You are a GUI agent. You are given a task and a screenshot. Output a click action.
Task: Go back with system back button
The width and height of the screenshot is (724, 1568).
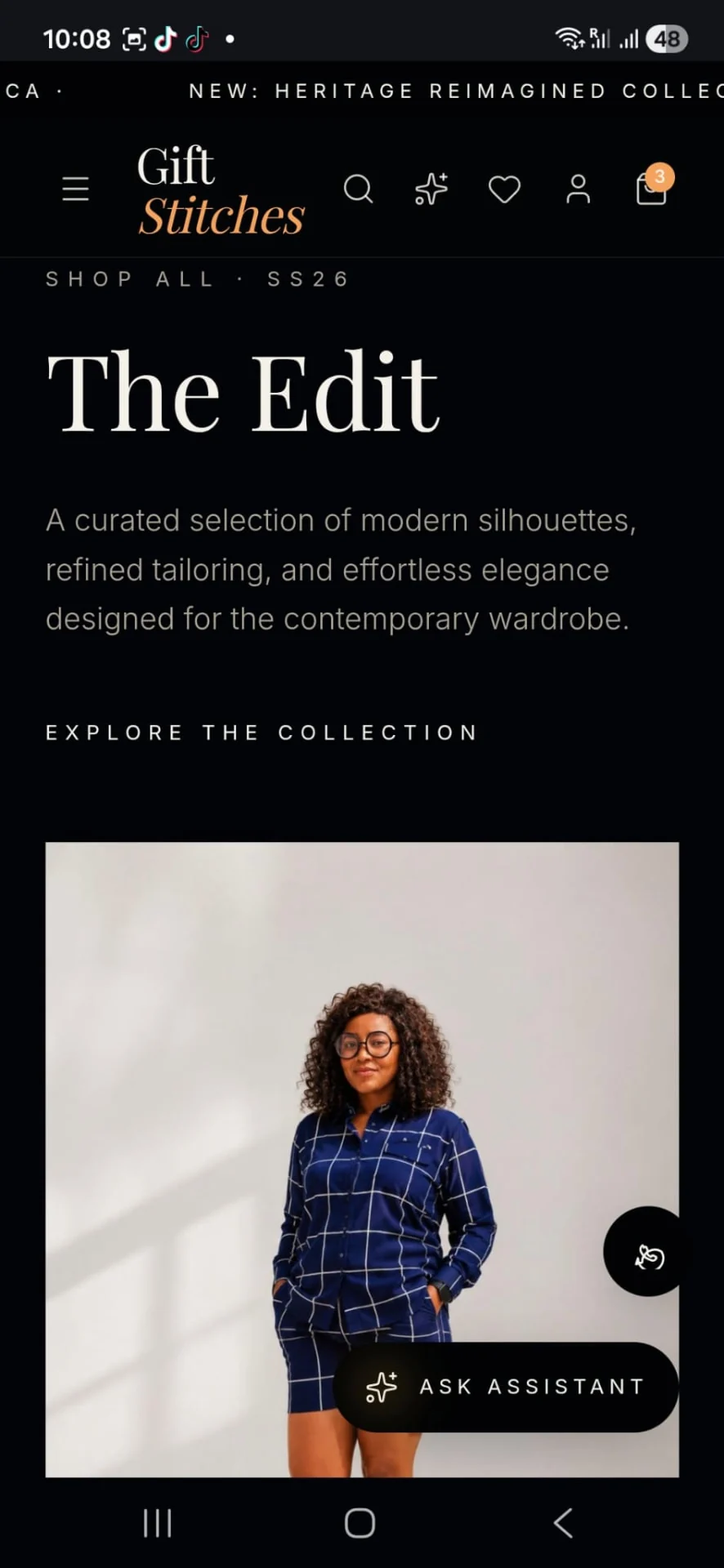[563, 1523]
